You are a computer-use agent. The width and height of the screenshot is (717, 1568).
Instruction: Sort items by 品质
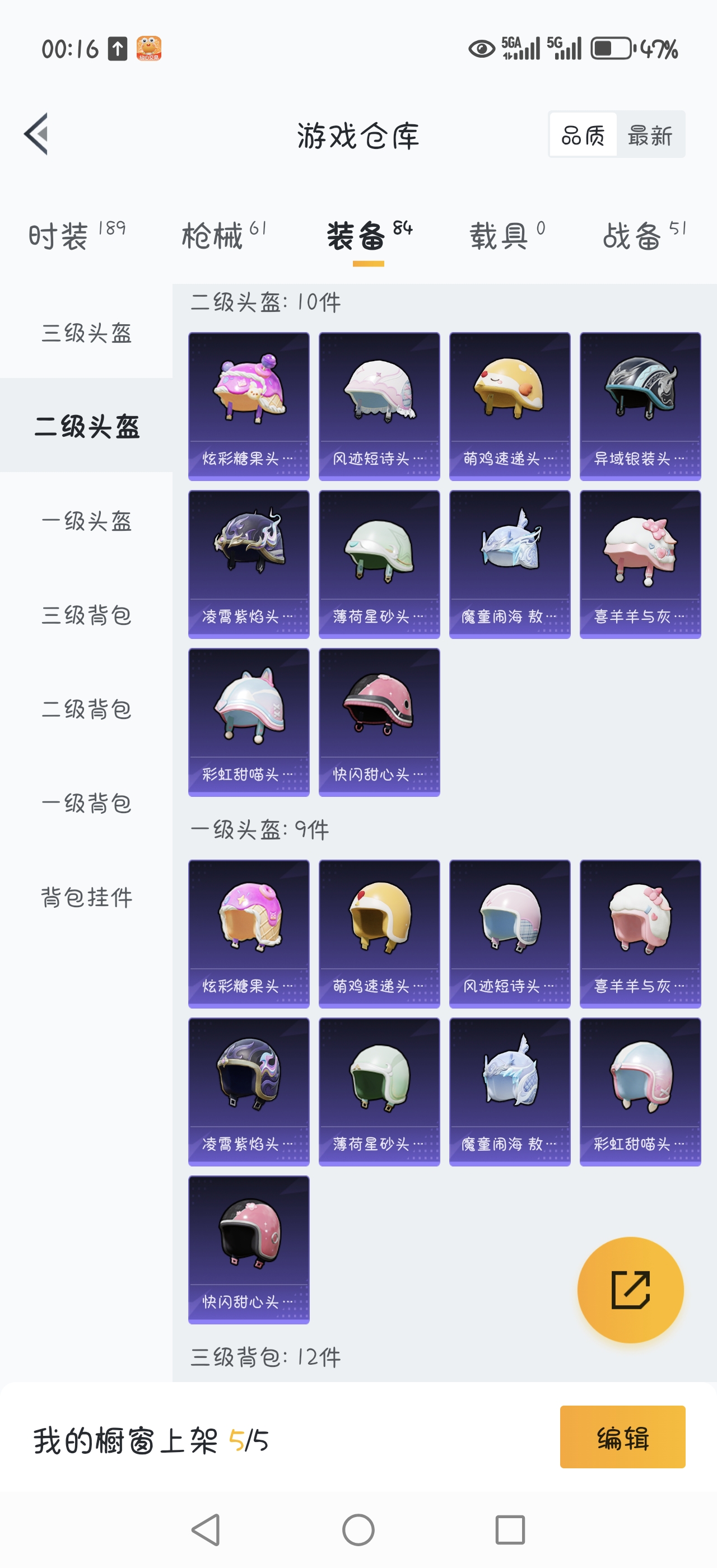tap(583, 135)
